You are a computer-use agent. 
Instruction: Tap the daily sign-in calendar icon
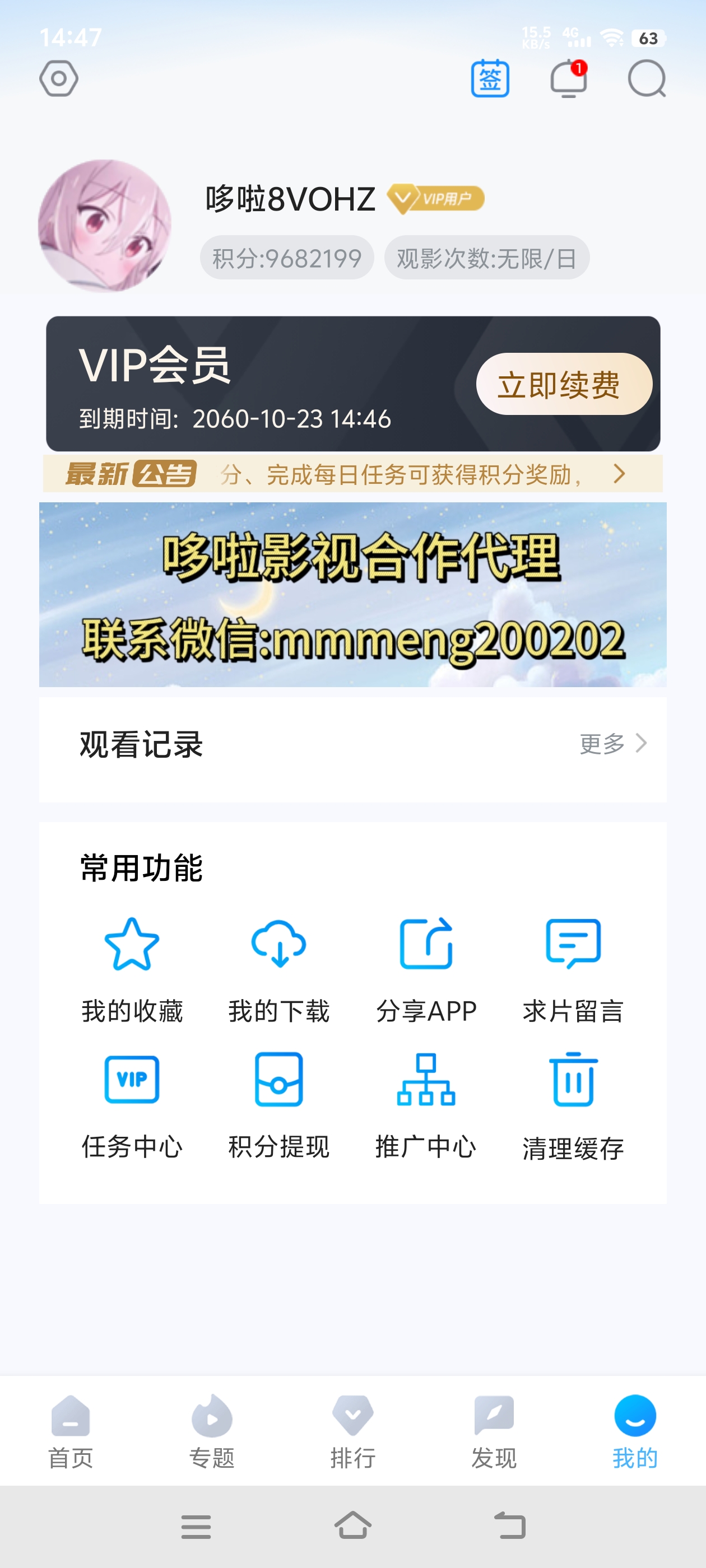click(x=490, y=78)
